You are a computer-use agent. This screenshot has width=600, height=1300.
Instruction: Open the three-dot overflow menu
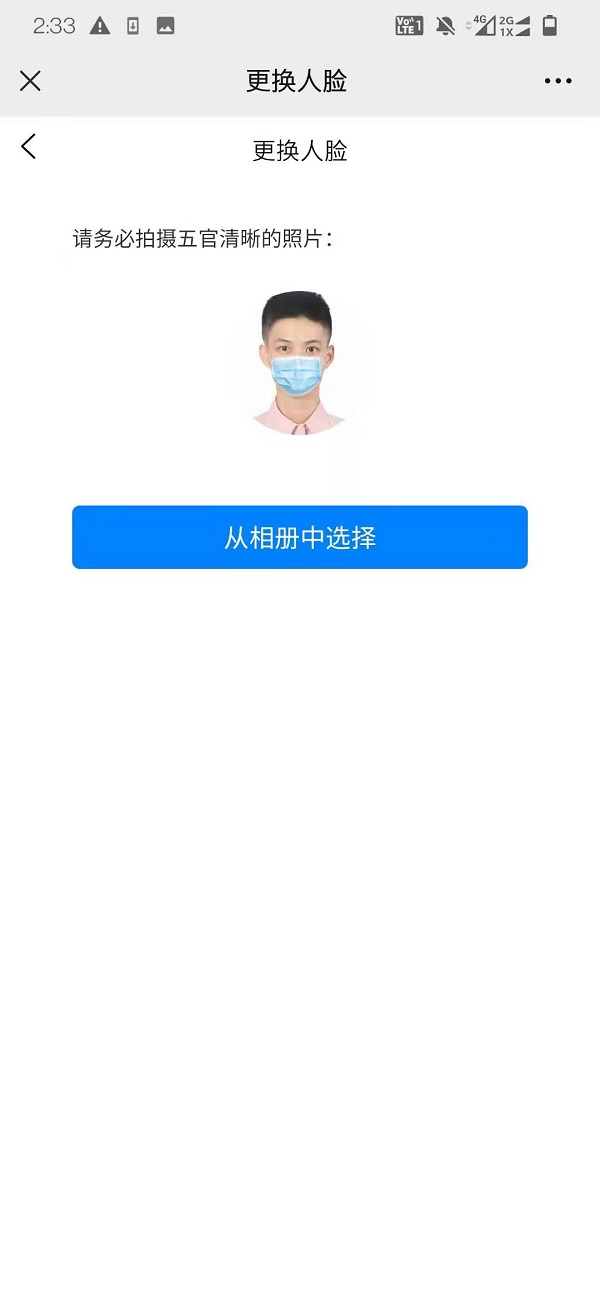click(558, 81)
